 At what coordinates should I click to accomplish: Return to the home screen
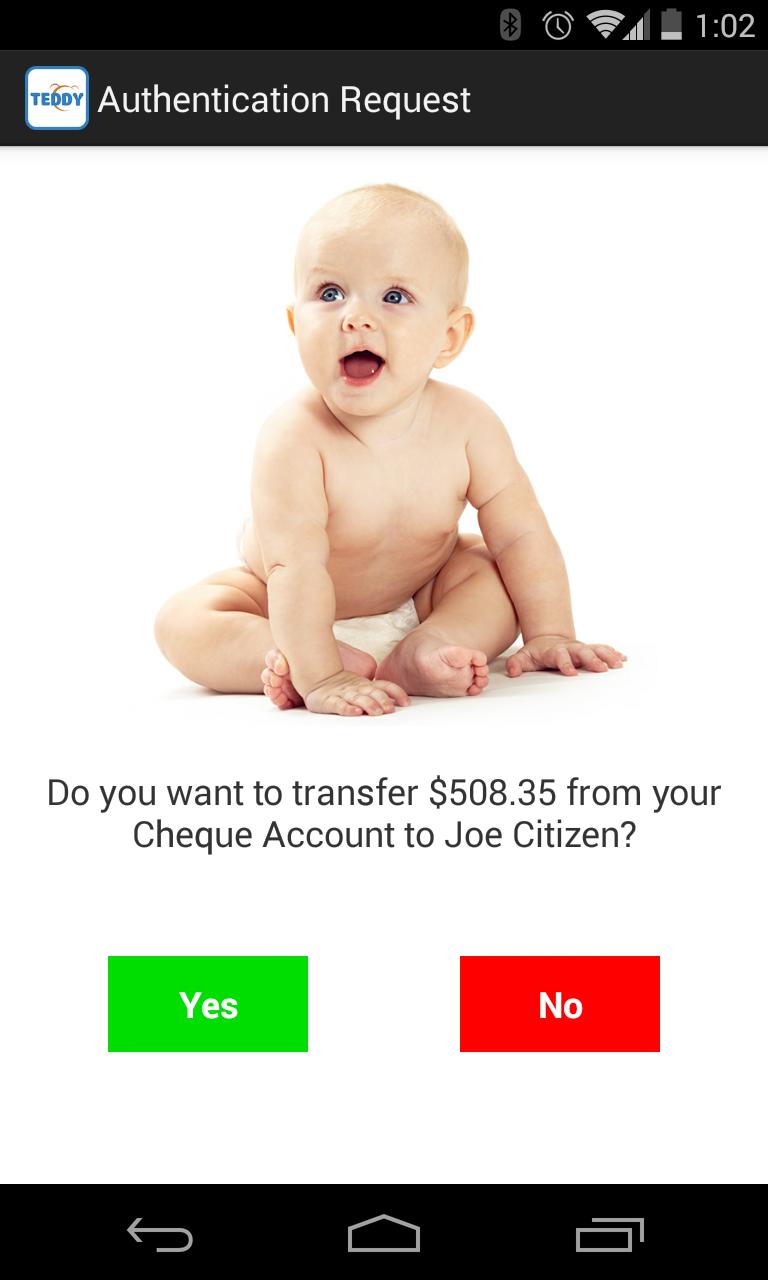[x=384, y=1235]
